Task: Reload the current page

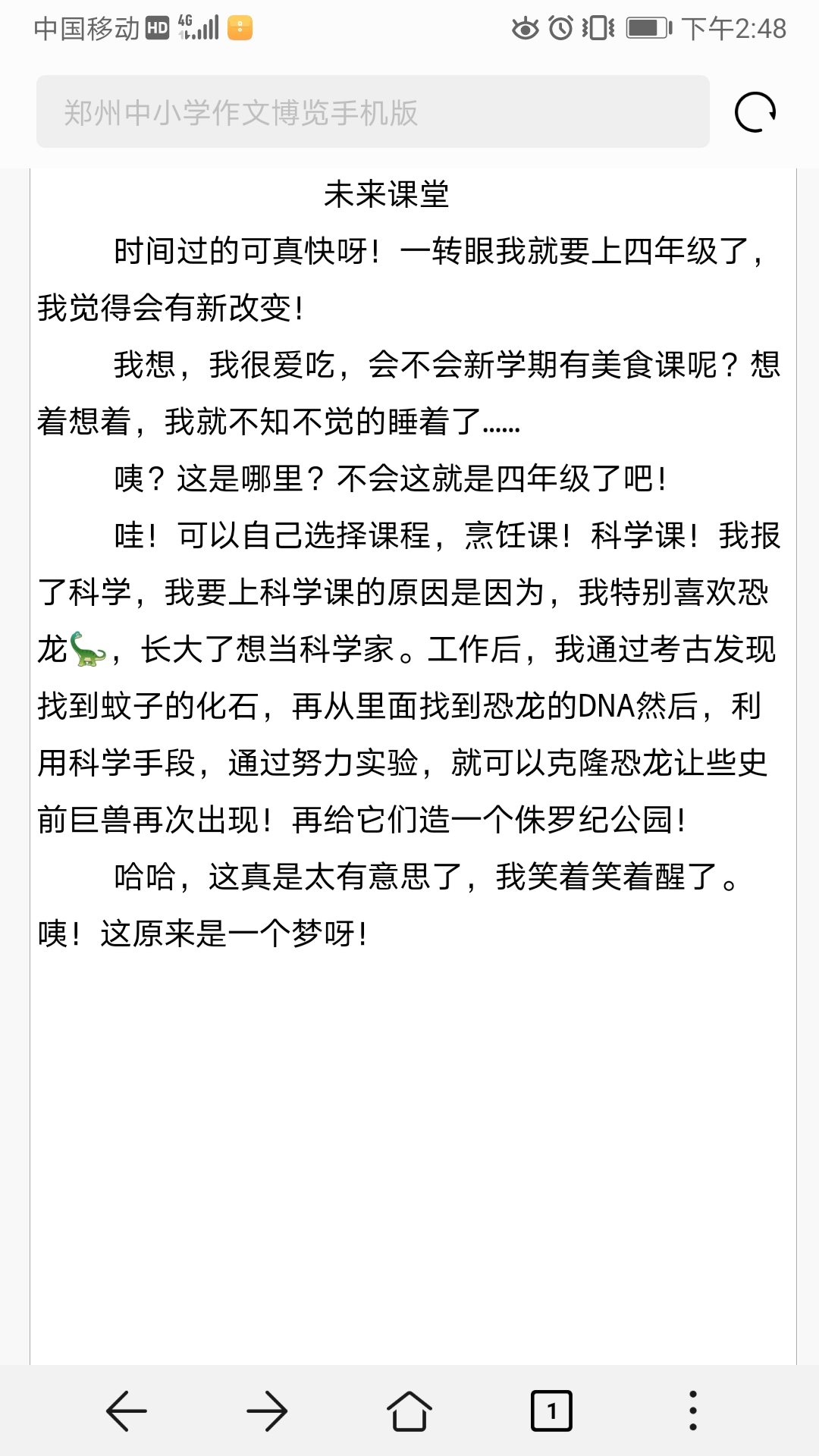Action: click(x=755, y=112)
